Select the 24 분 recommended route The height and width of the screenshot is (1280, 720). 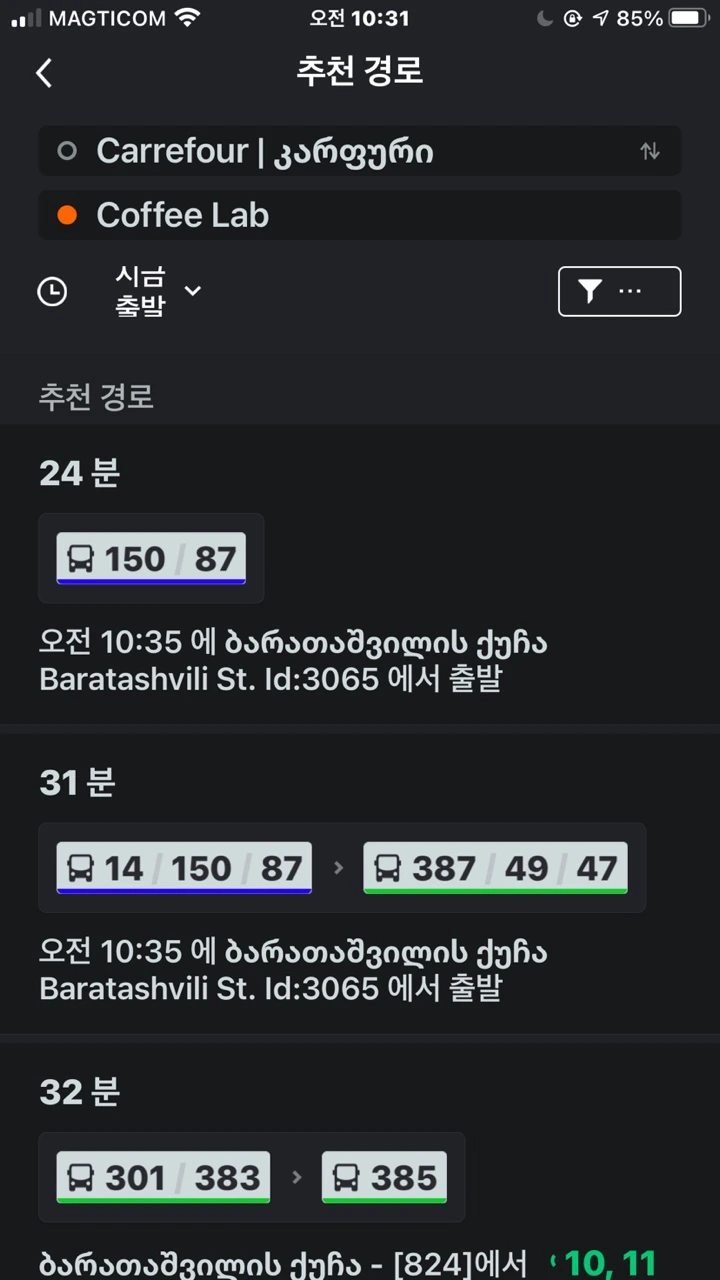click(x=79, y=473)
